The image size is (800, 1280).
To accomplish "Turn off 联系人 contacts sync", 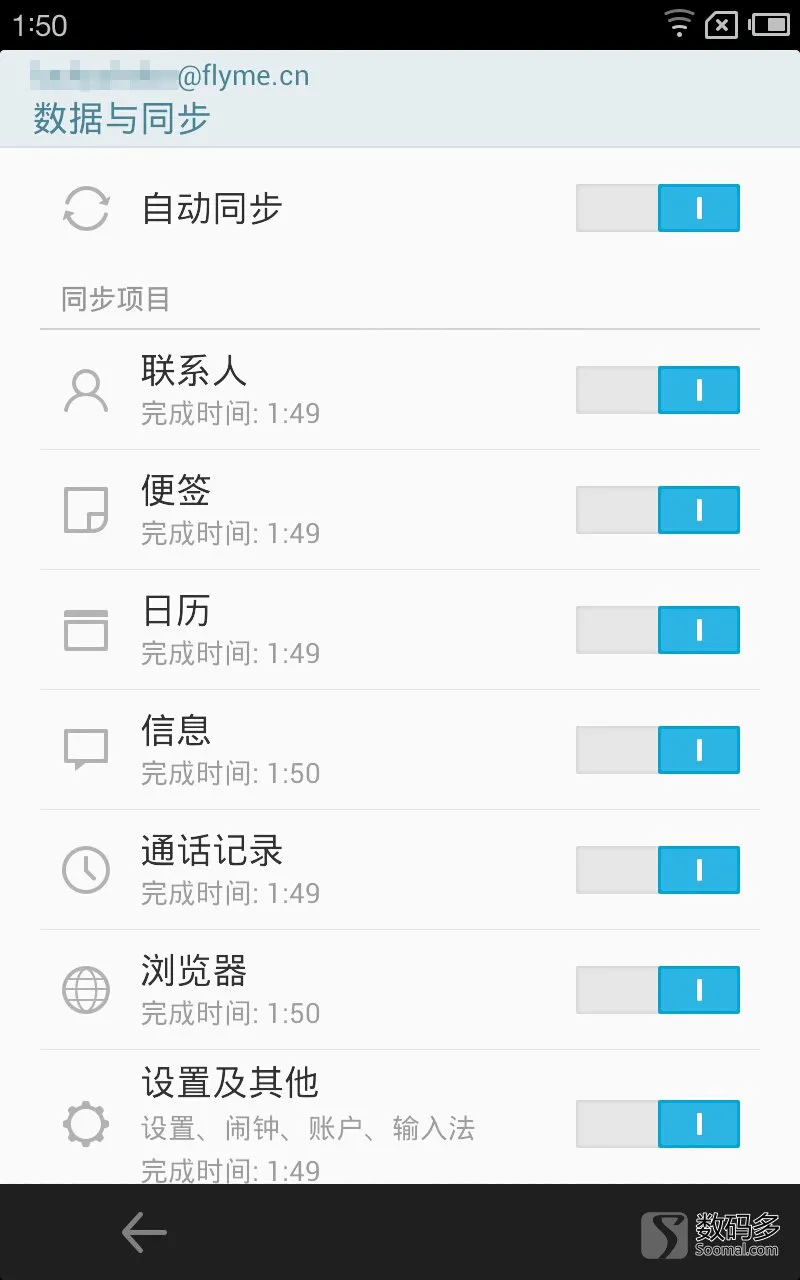I will tap(658, 390).
